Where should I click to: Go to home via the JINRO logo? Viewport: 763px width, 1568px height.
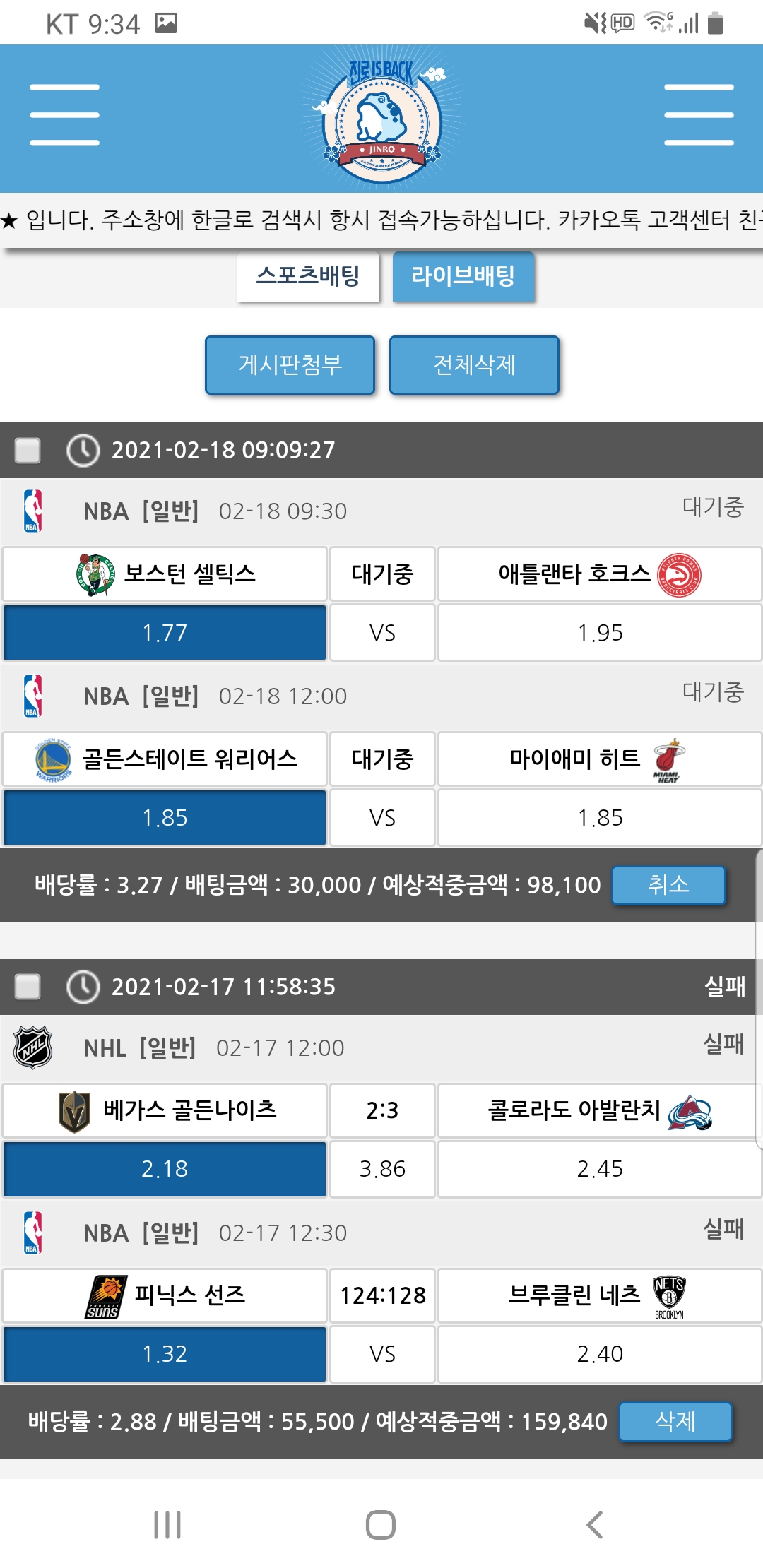point(381,120)
